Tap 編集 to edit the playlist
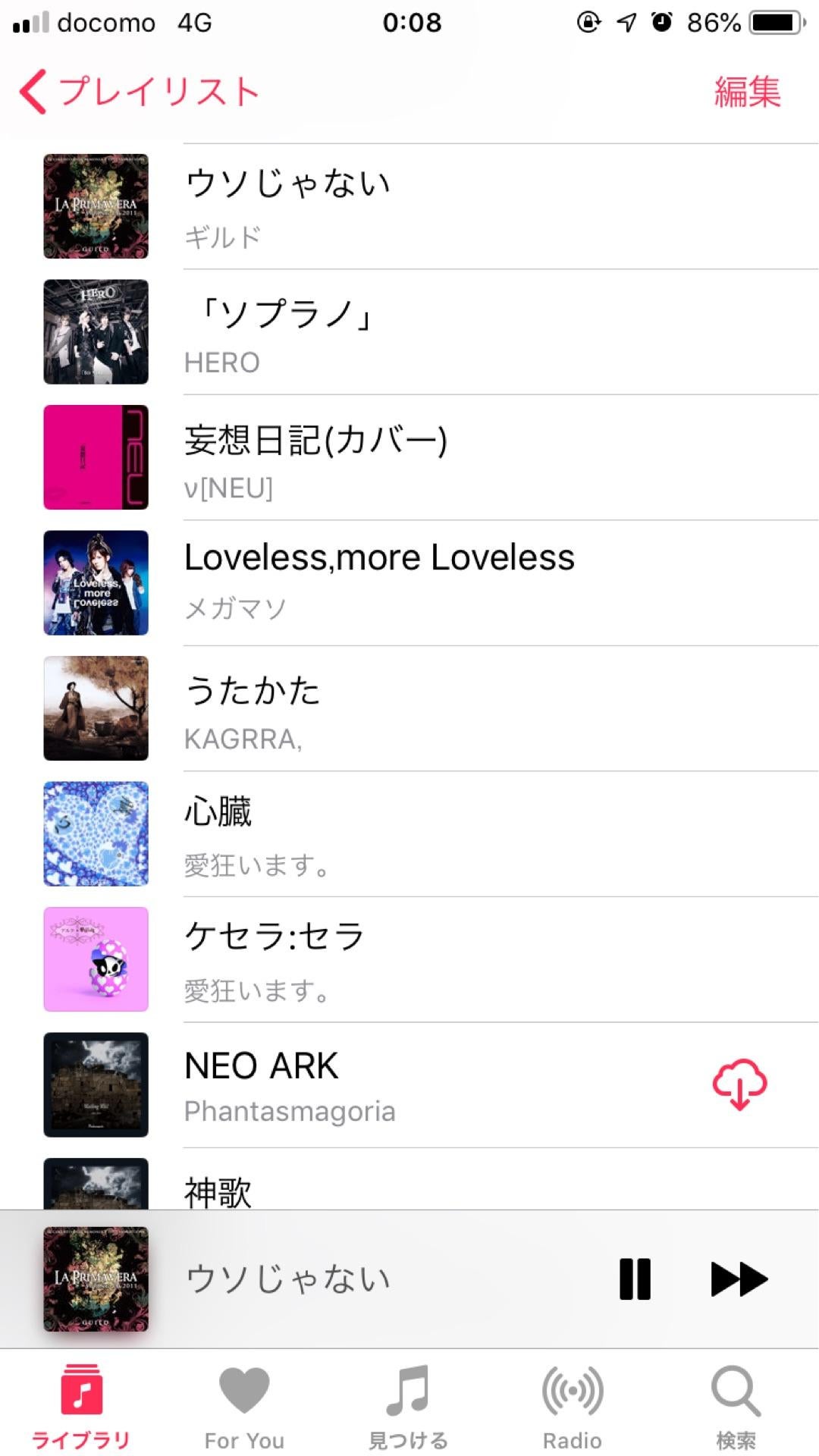819x1456 pixels. (747, 92)
